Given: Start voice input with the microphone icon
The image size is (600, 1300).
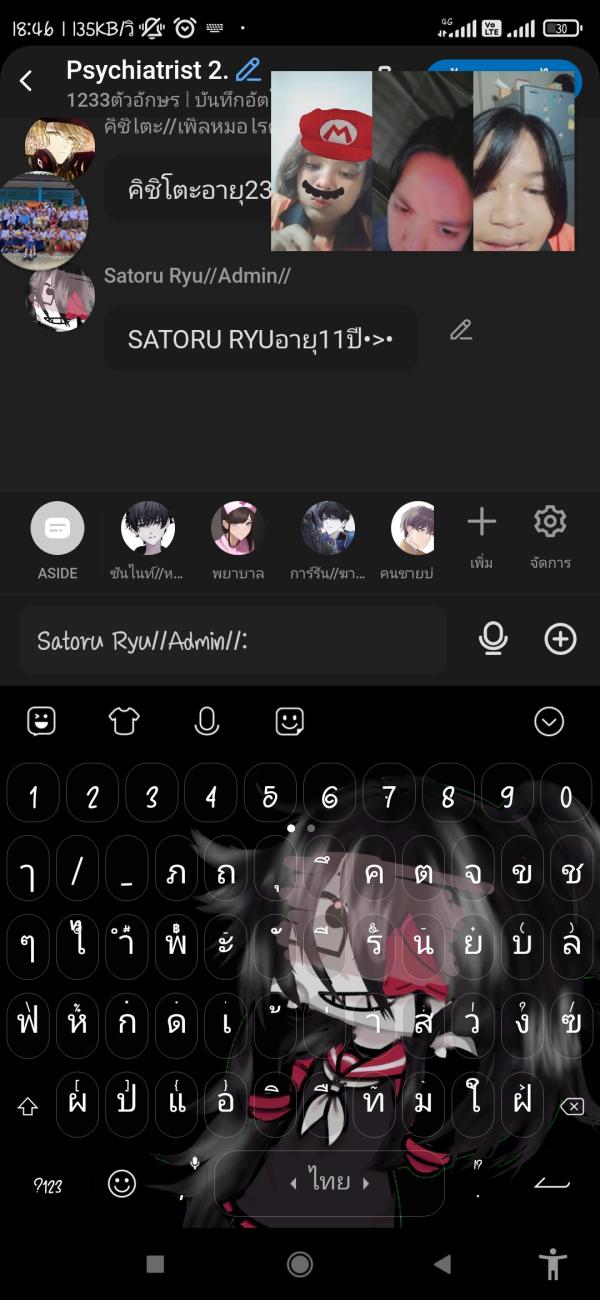Looking at the screenshot, I should coord(493,639).
